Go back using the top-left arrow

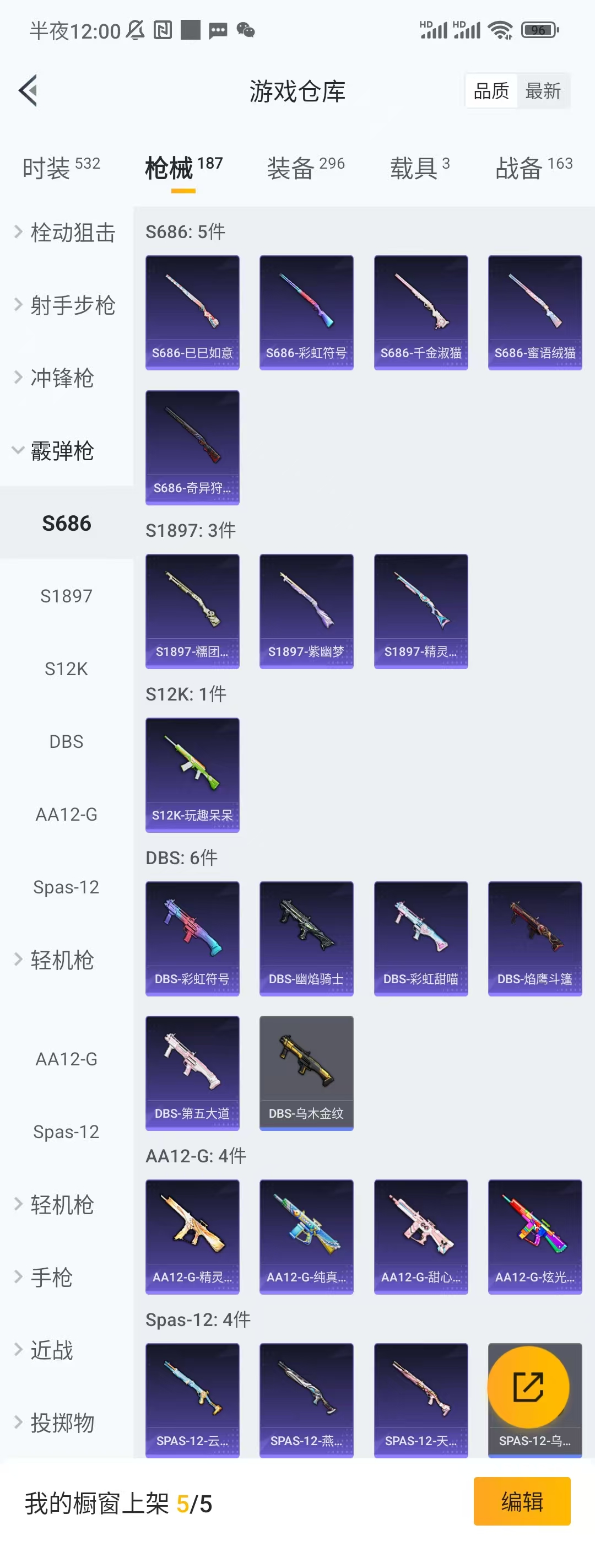click(x=29, y=91)
